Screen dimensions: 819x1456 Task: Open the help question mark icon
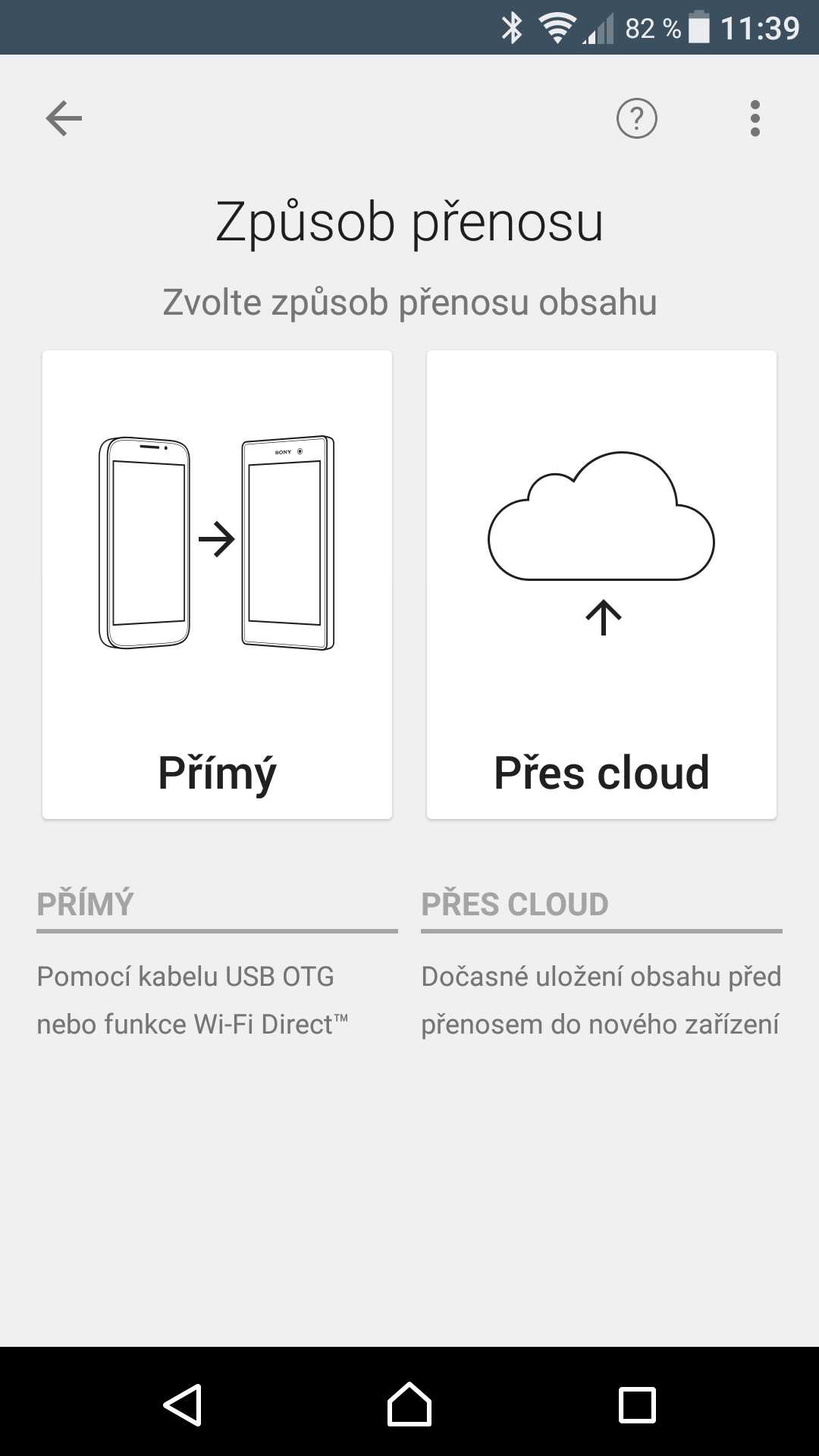point(637,118)
